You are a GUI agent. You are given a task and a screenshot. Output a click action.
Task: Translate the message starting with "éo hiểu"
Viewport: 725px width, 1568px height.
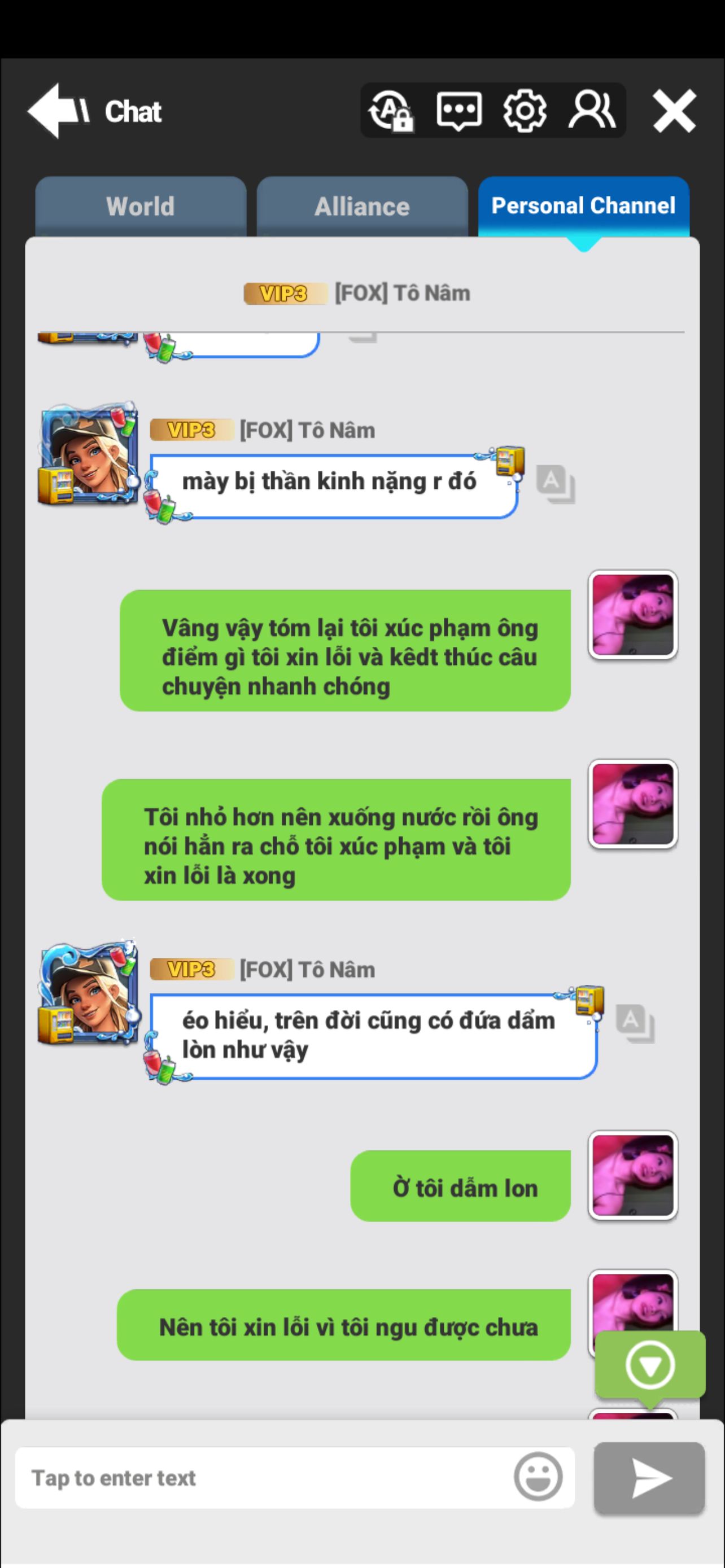[635, 1024]
